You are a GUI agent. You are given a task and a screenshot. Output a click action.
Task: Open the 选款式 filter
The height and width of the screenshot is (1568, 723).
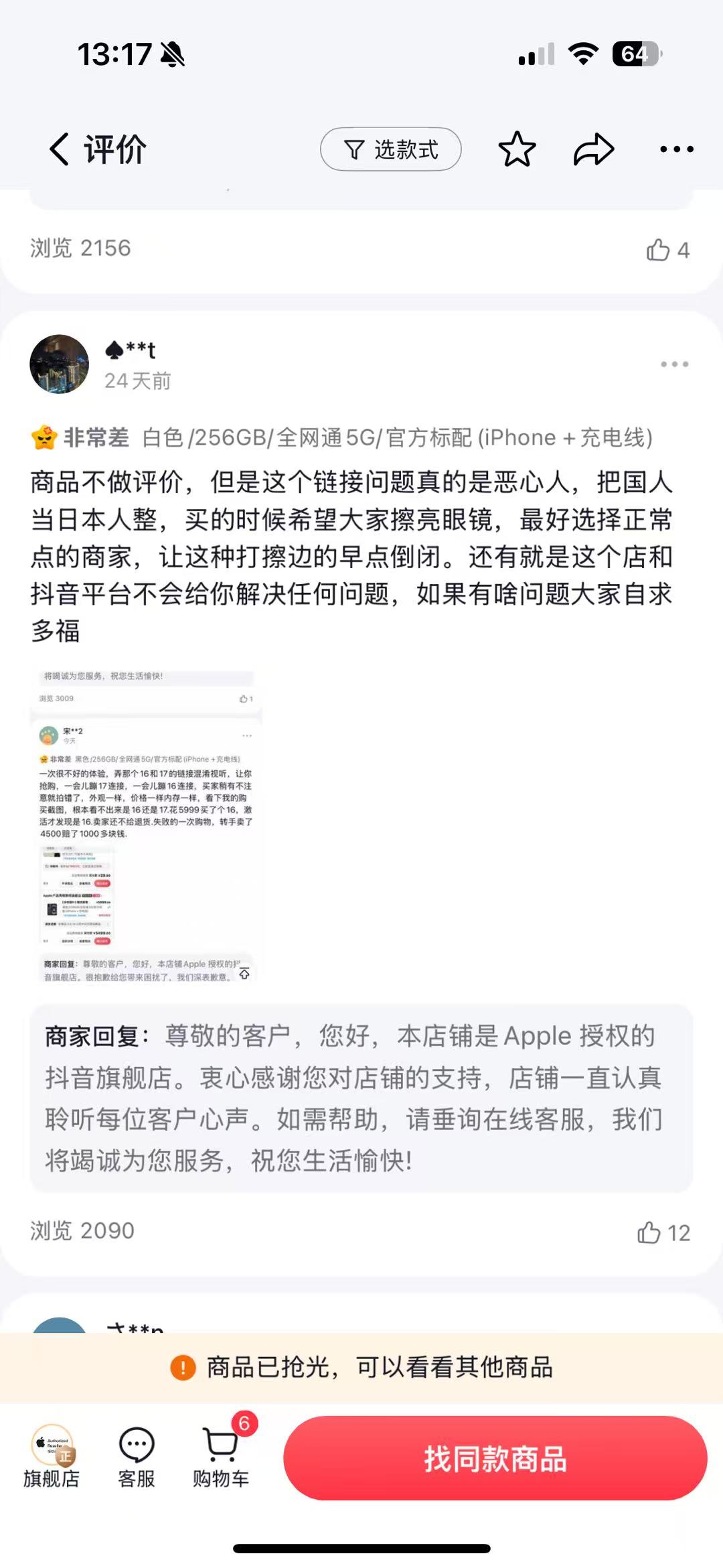coord(391,149)
